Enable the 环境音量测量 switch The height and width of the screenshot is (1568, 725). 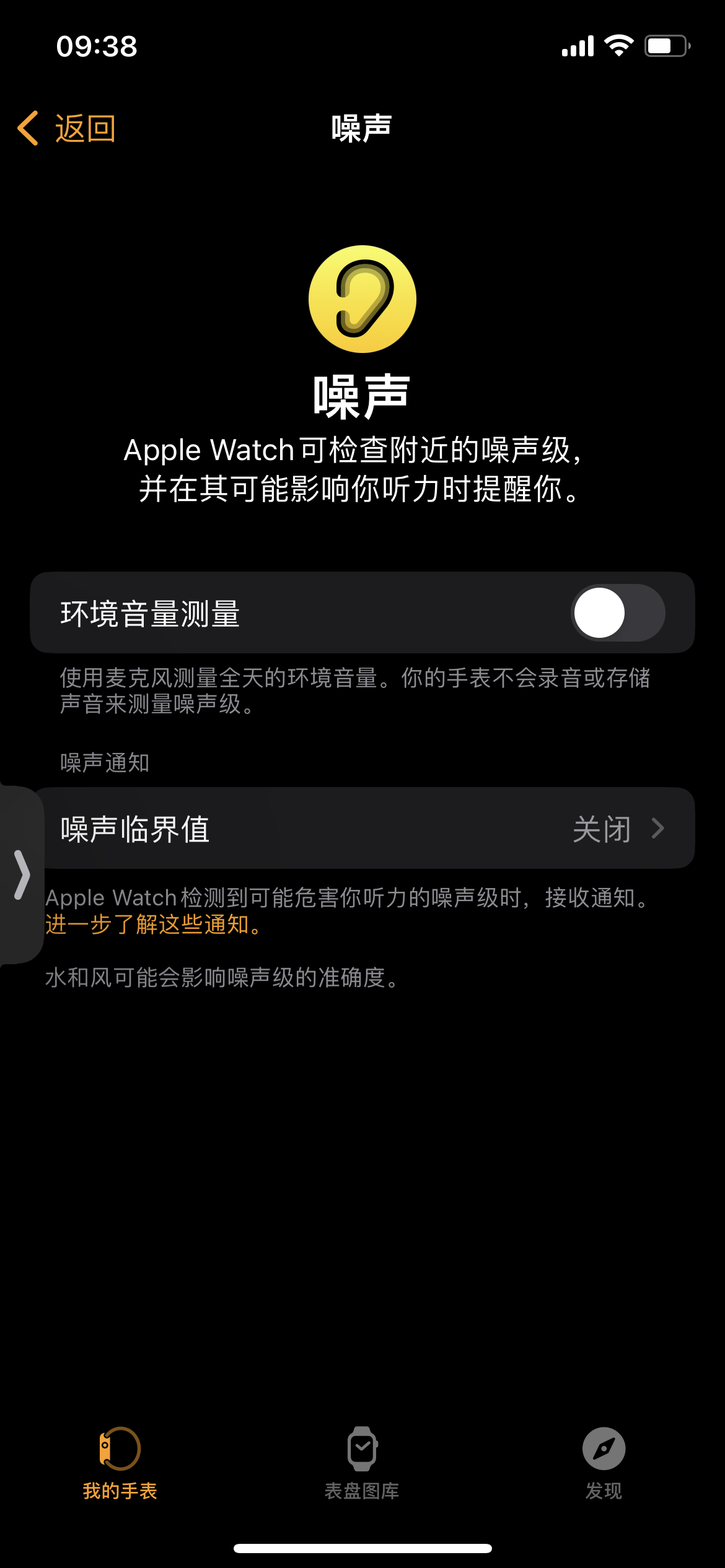(x=617, y=612)
